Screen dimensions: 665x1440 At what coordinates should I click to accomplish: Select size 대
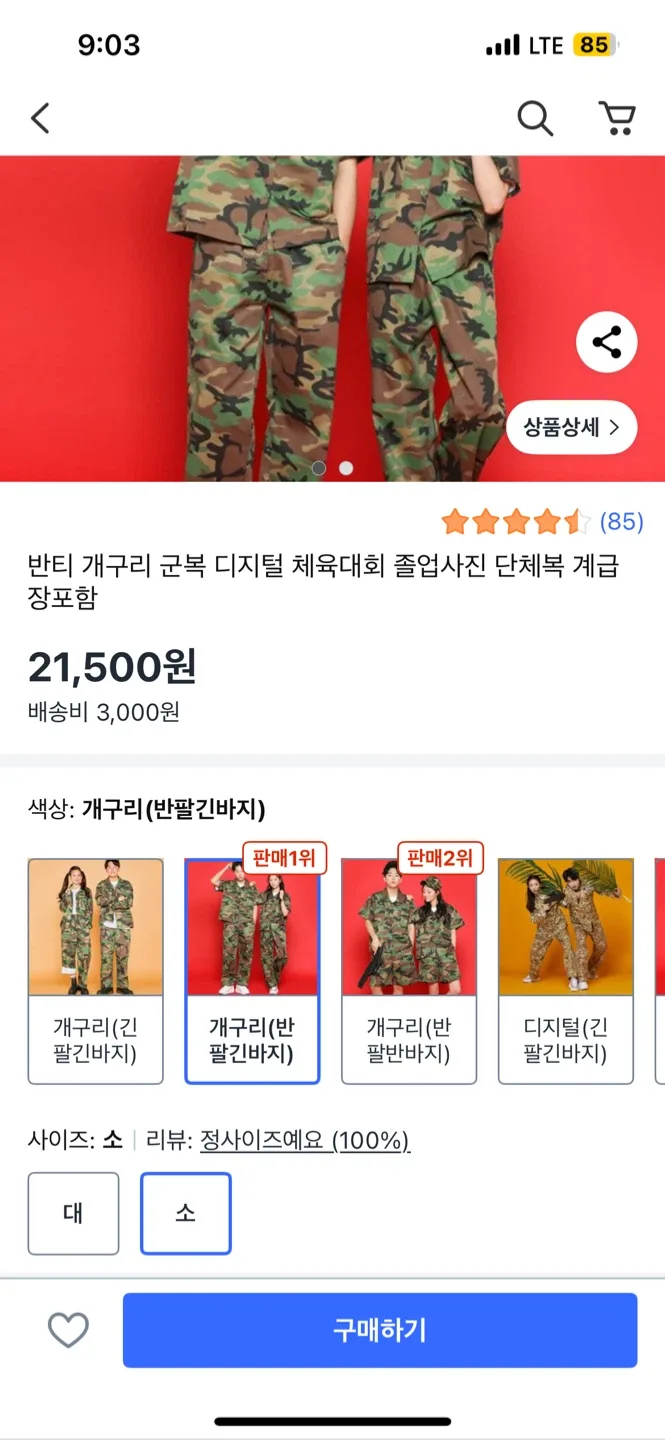pos(73,1213)
